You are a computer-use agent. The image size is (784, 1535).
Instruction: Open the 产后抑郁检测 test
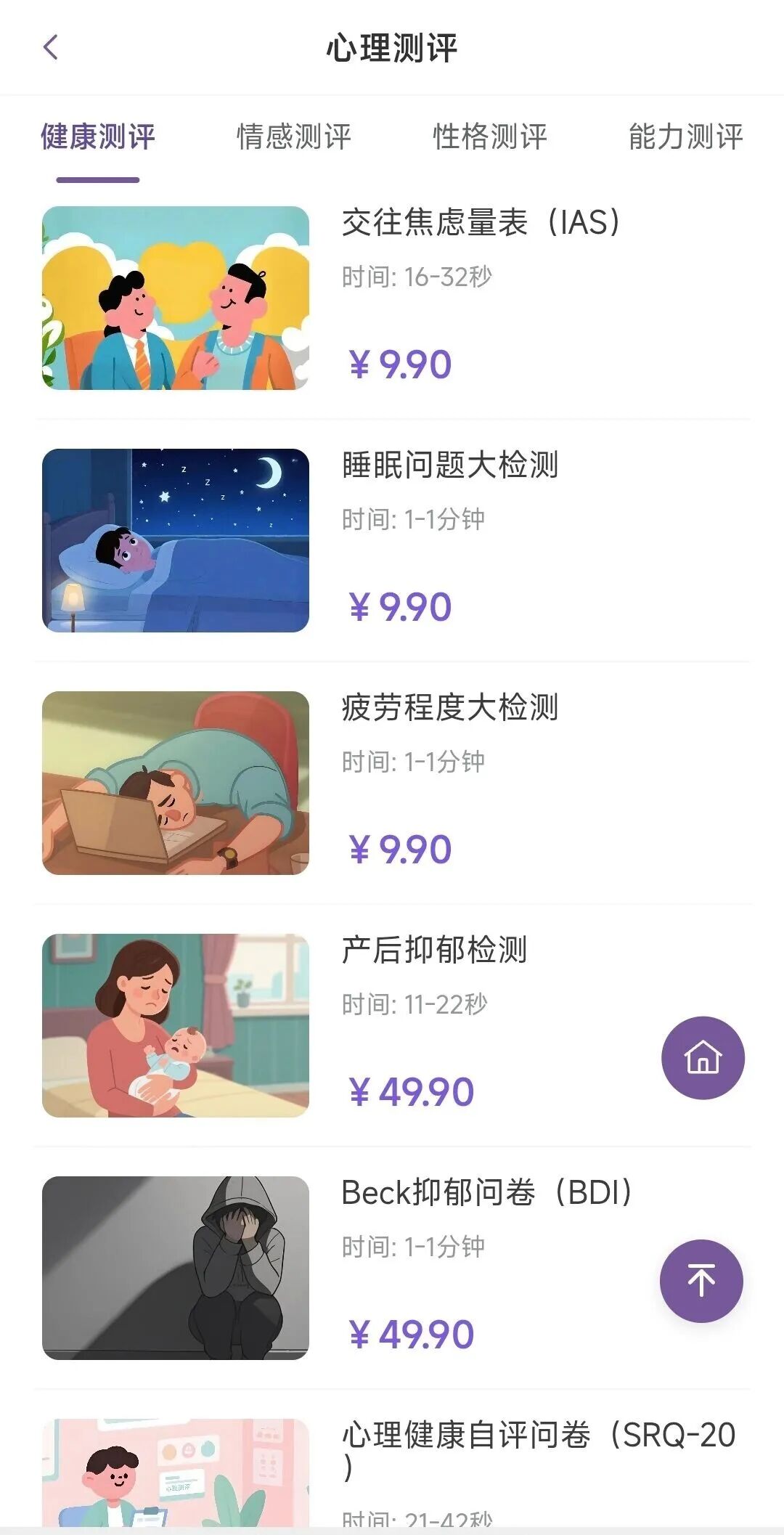pyautogui.click(x=434, y=950)
